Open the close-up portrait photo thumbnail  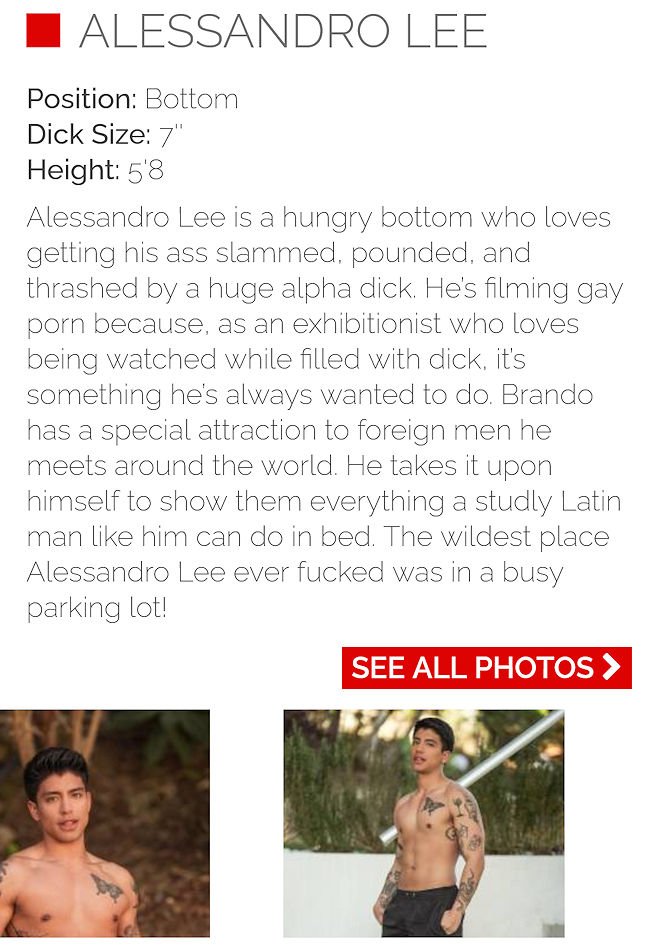[x=104, y=822]
